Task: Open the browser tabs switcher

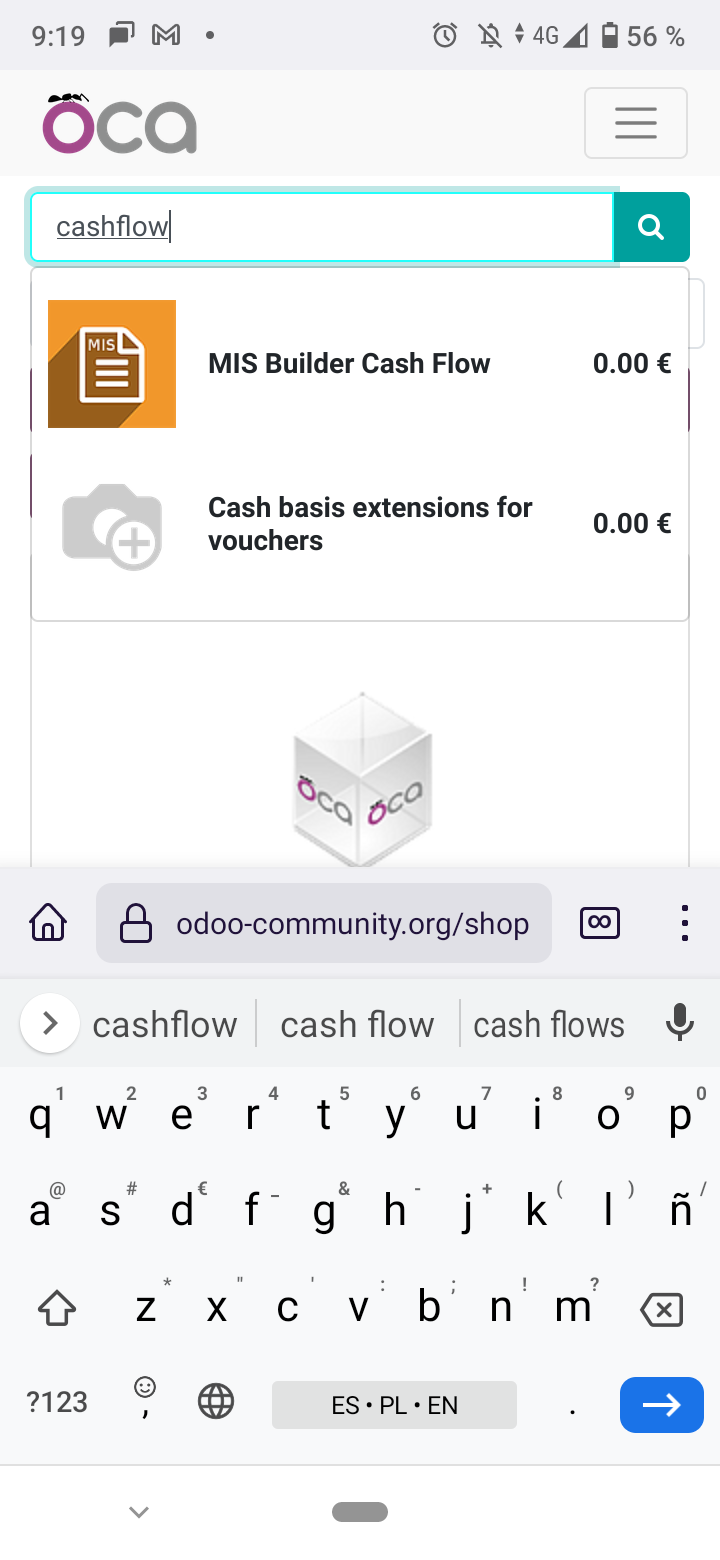Action: coord(600,923)
